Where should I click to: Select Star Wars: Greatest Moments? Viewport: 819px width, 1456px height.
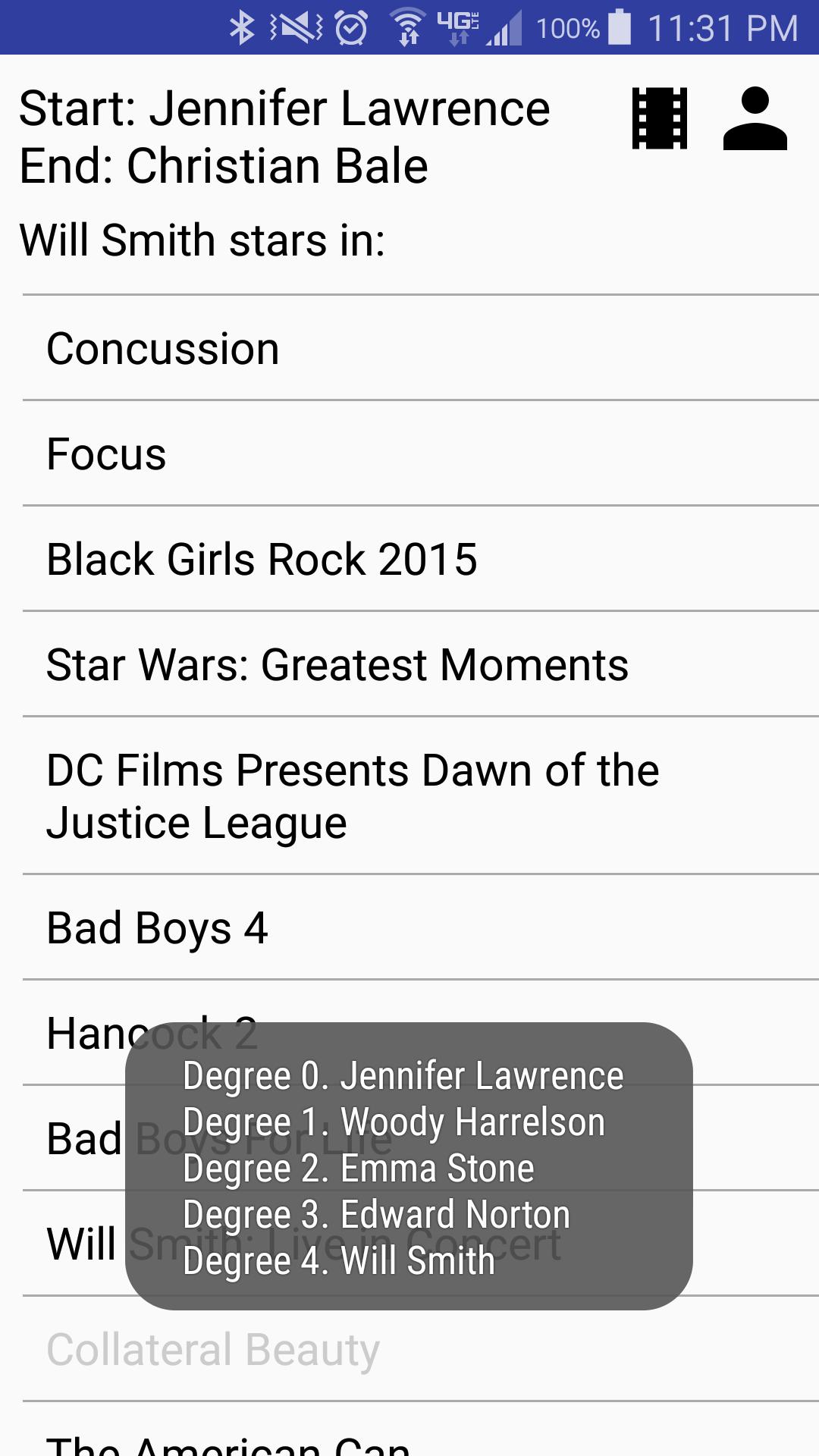tap(337, 665)
